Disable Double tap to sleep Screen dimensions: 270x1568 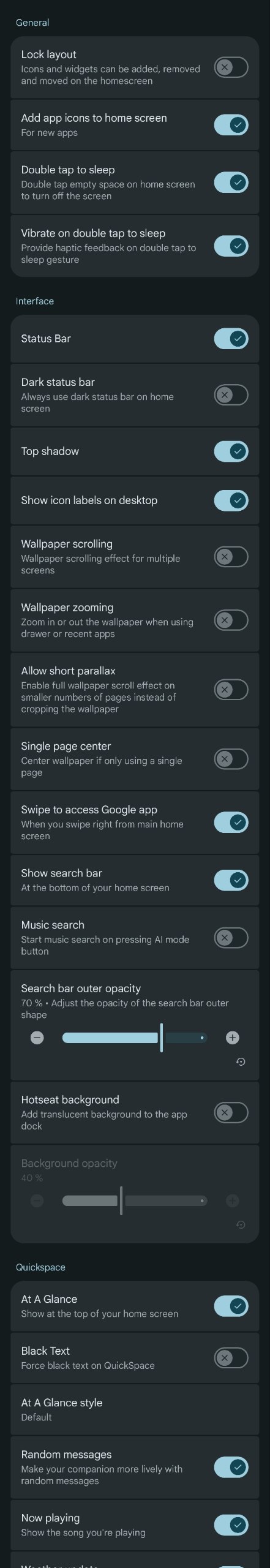(x=231, y=183)
